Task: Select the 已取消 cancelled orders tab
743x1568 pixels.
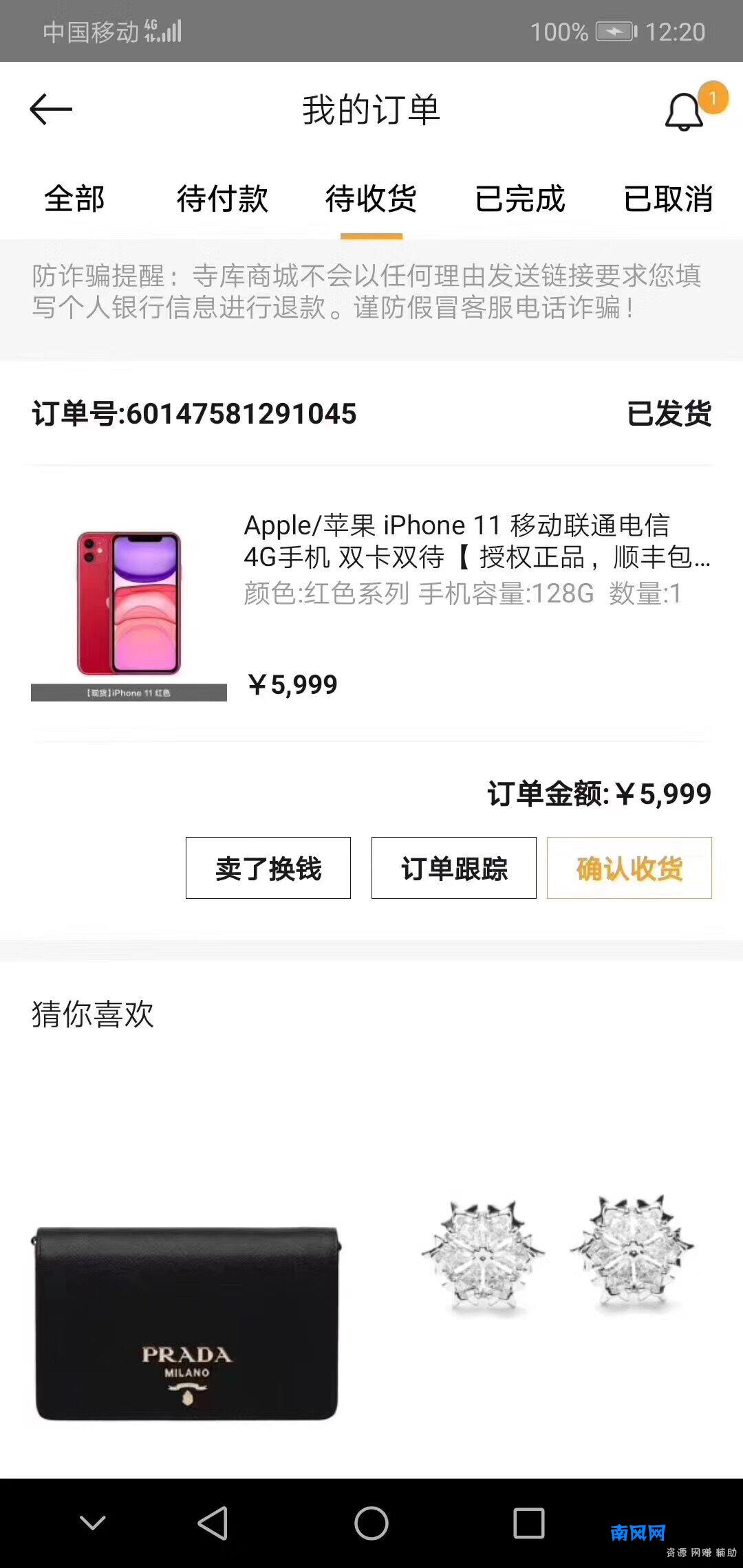Action: pos(669,199)
